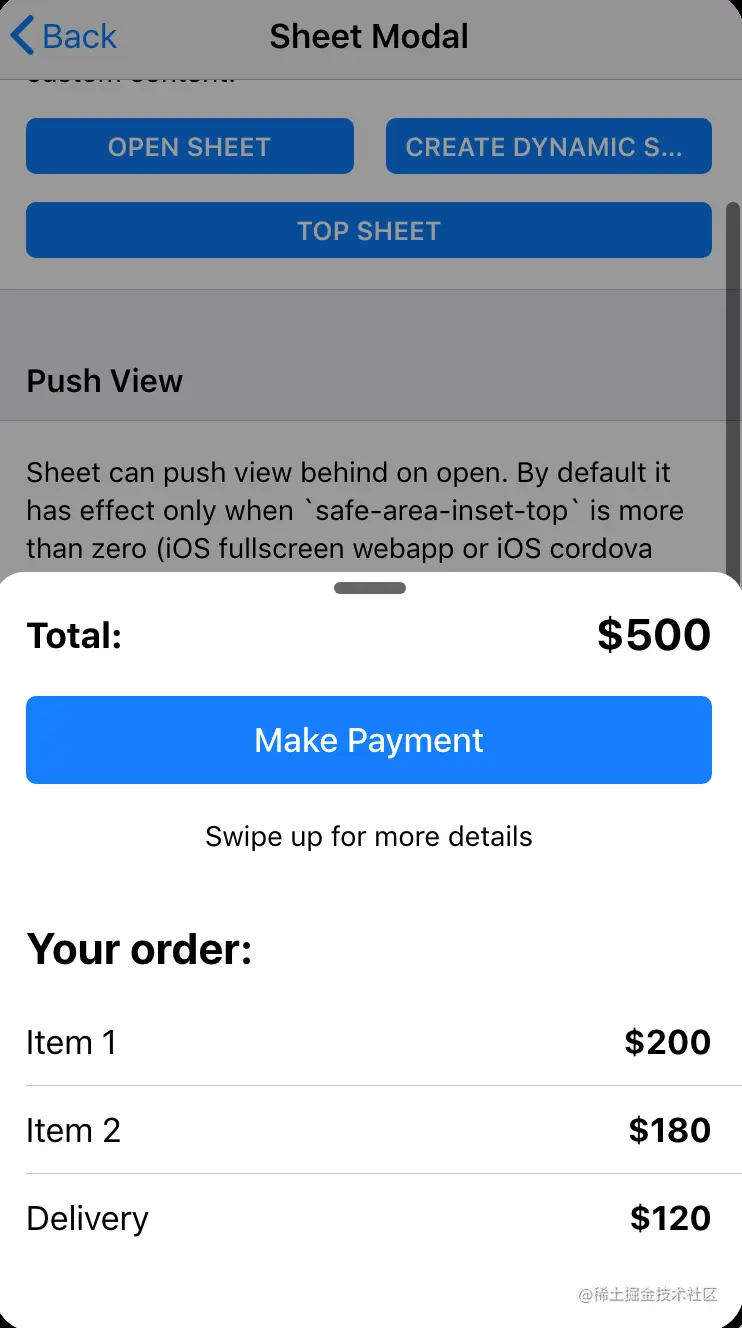Go back using the Back button
Image resolution: width=742 pixels, height=1328 pixels.
click(x=64, y=37)
